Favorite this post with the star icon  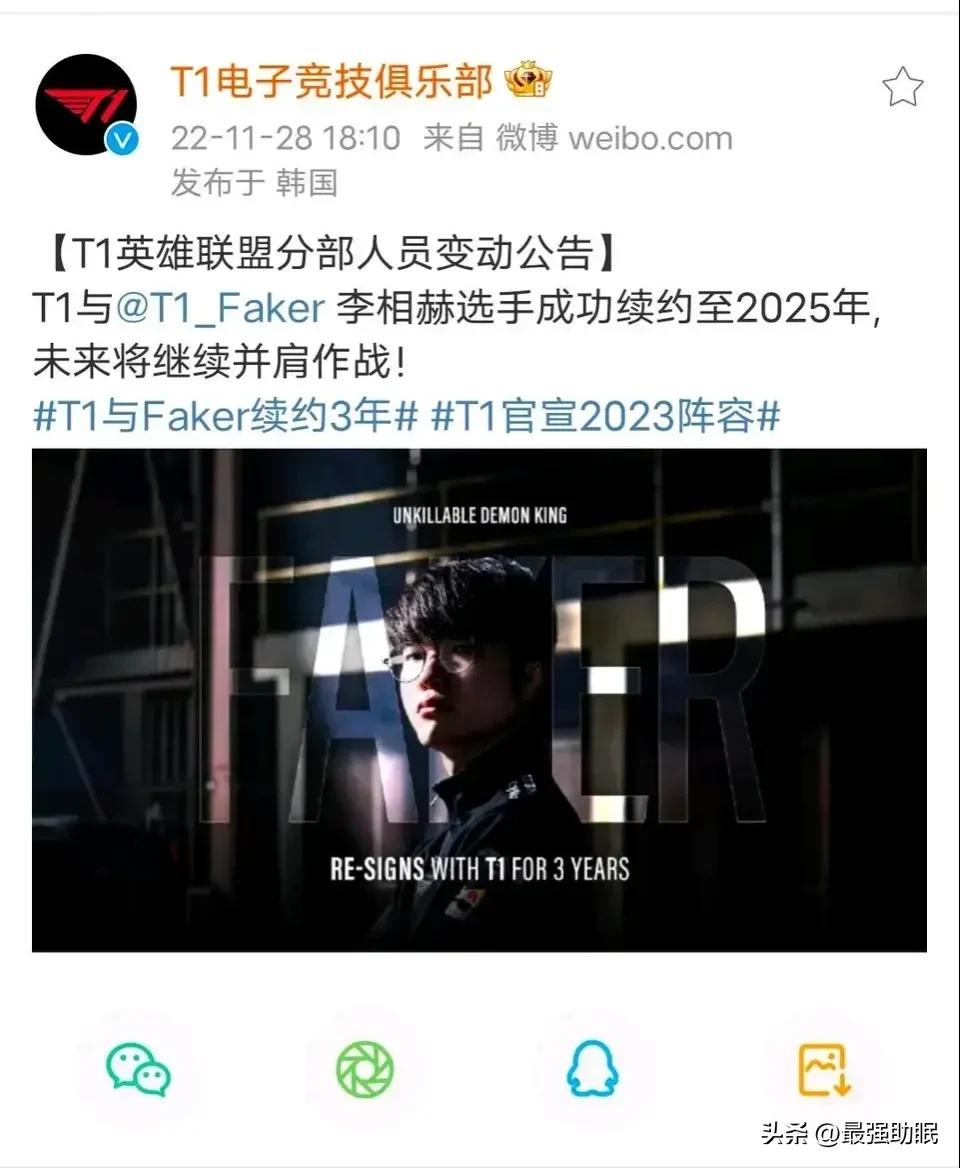[902, 88]
